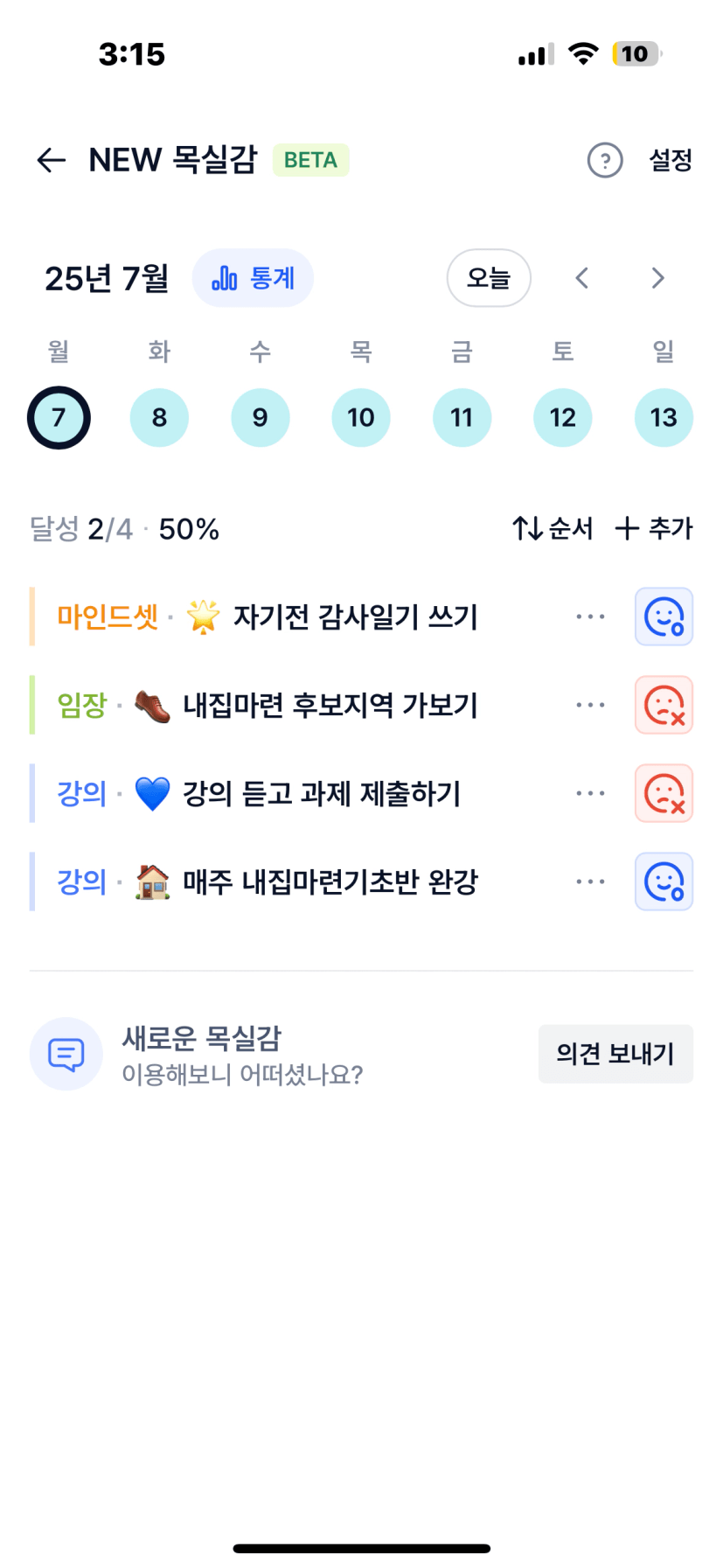Screen dimensions: 723x1568
Task: Tap 순서 to reorder goals
Action: (x=553, y=528)
